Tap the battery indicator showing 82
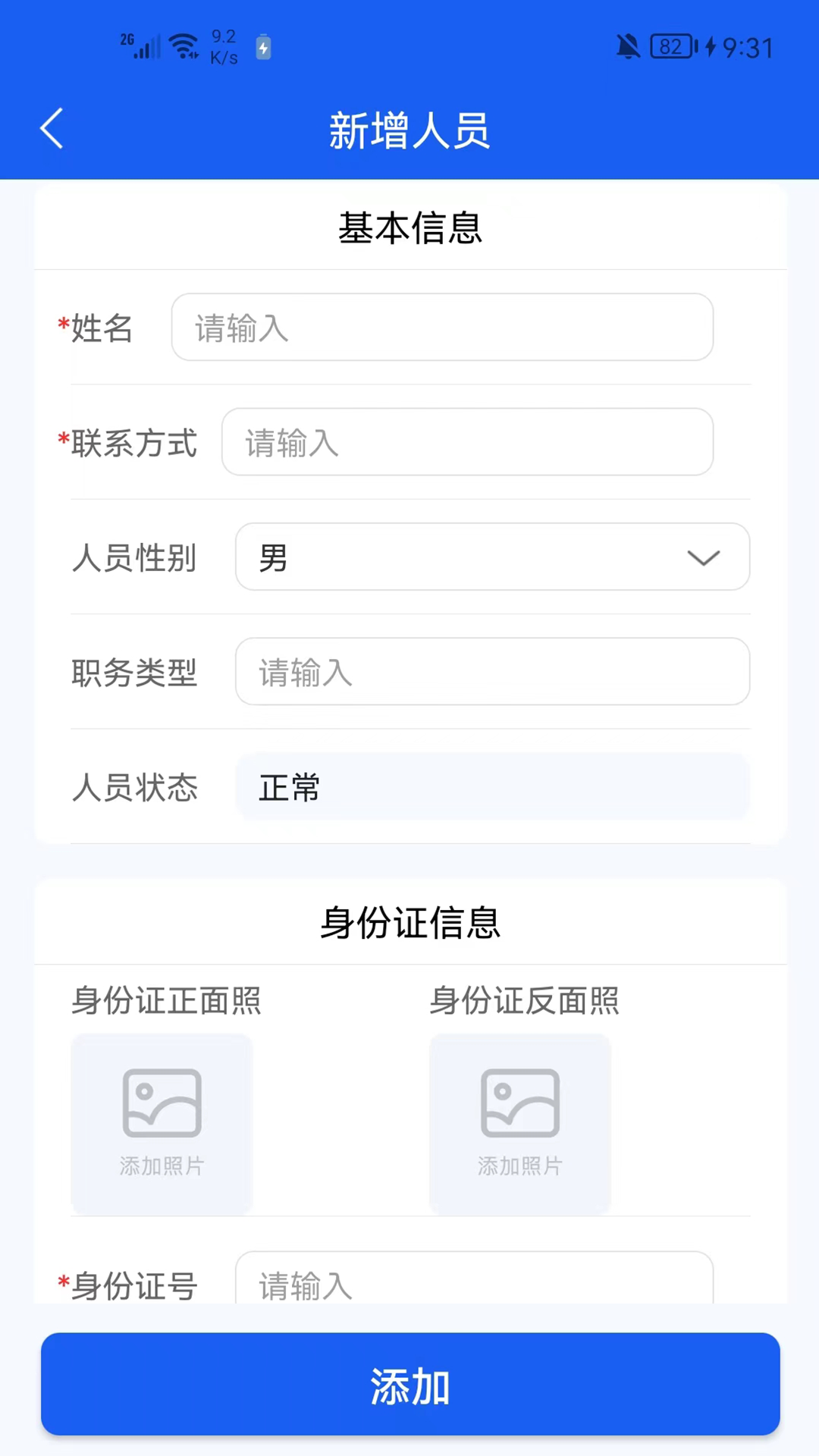This screenshot has height=1456, width=819. (671, 47)
